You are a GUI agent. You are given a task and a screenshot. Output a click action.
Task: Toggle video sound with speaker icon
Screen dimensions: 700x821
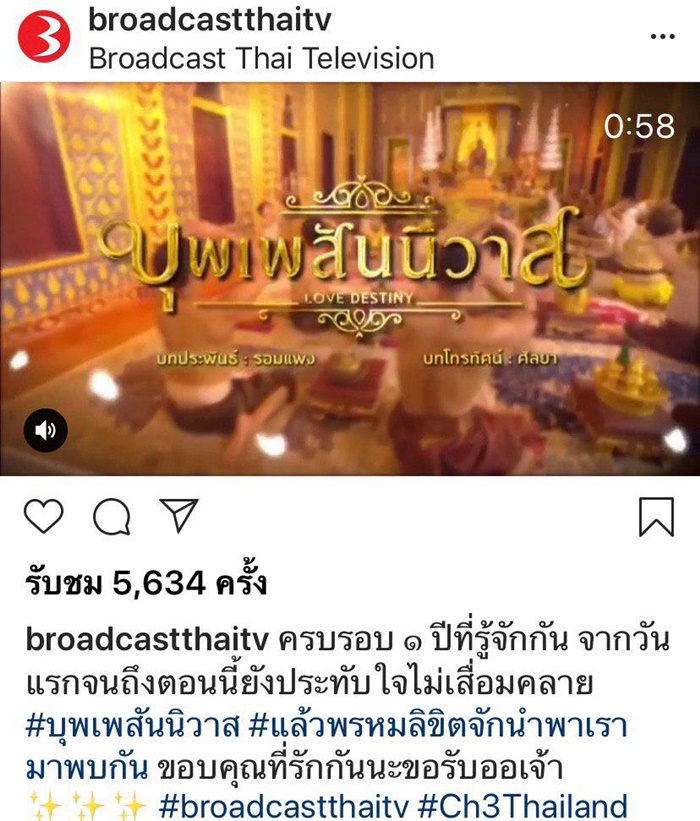coord(46,431)
